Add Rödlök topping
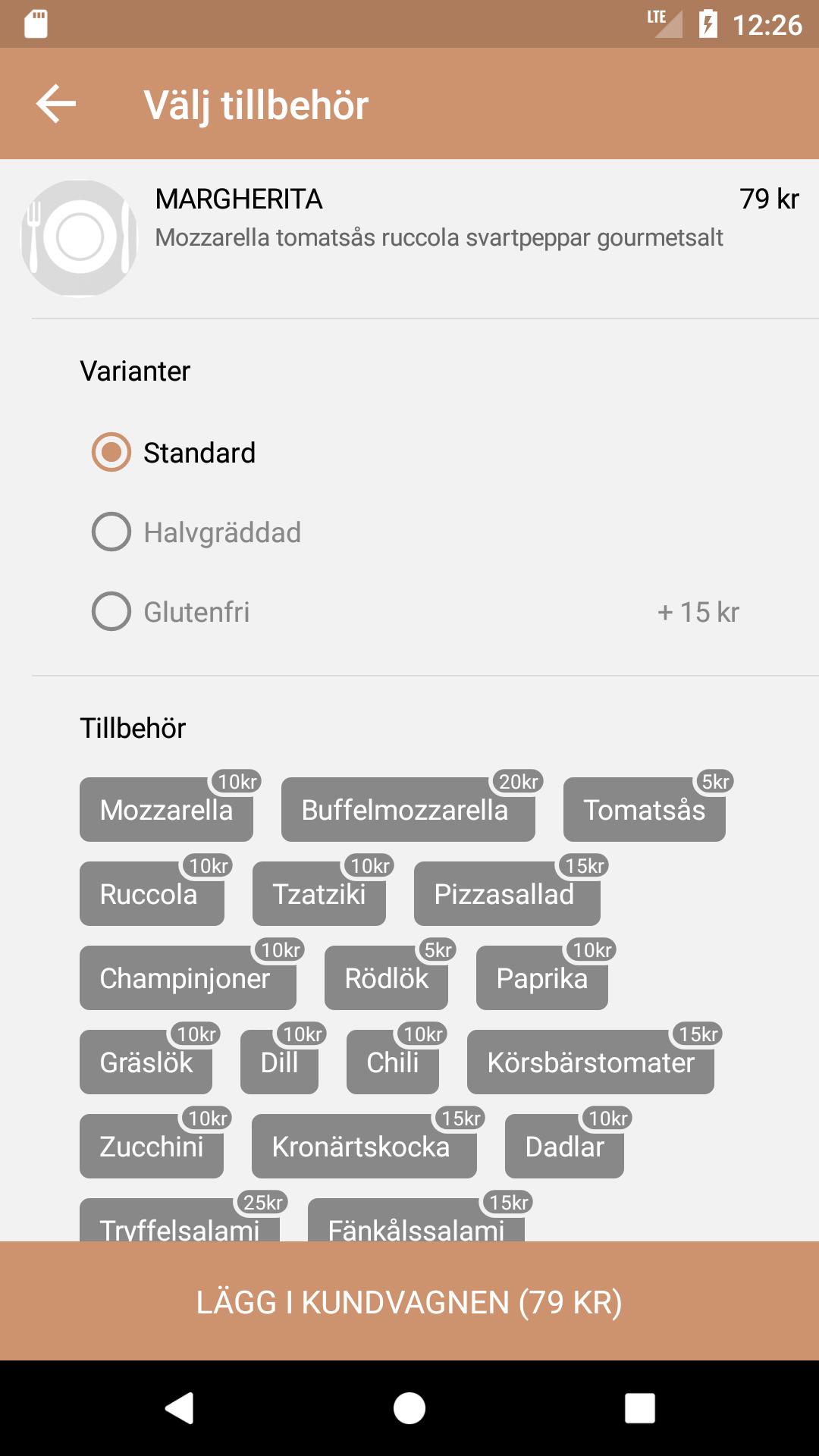Image resolution: width=819 pixels, height=1456 pixels. [386, 978]
